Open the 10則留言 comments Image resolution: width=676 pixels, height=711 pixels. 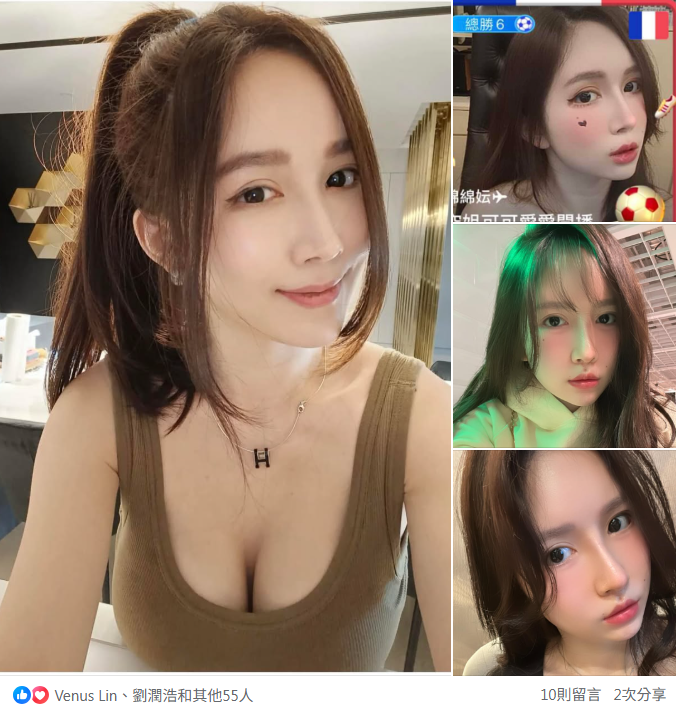pos(570,695)
